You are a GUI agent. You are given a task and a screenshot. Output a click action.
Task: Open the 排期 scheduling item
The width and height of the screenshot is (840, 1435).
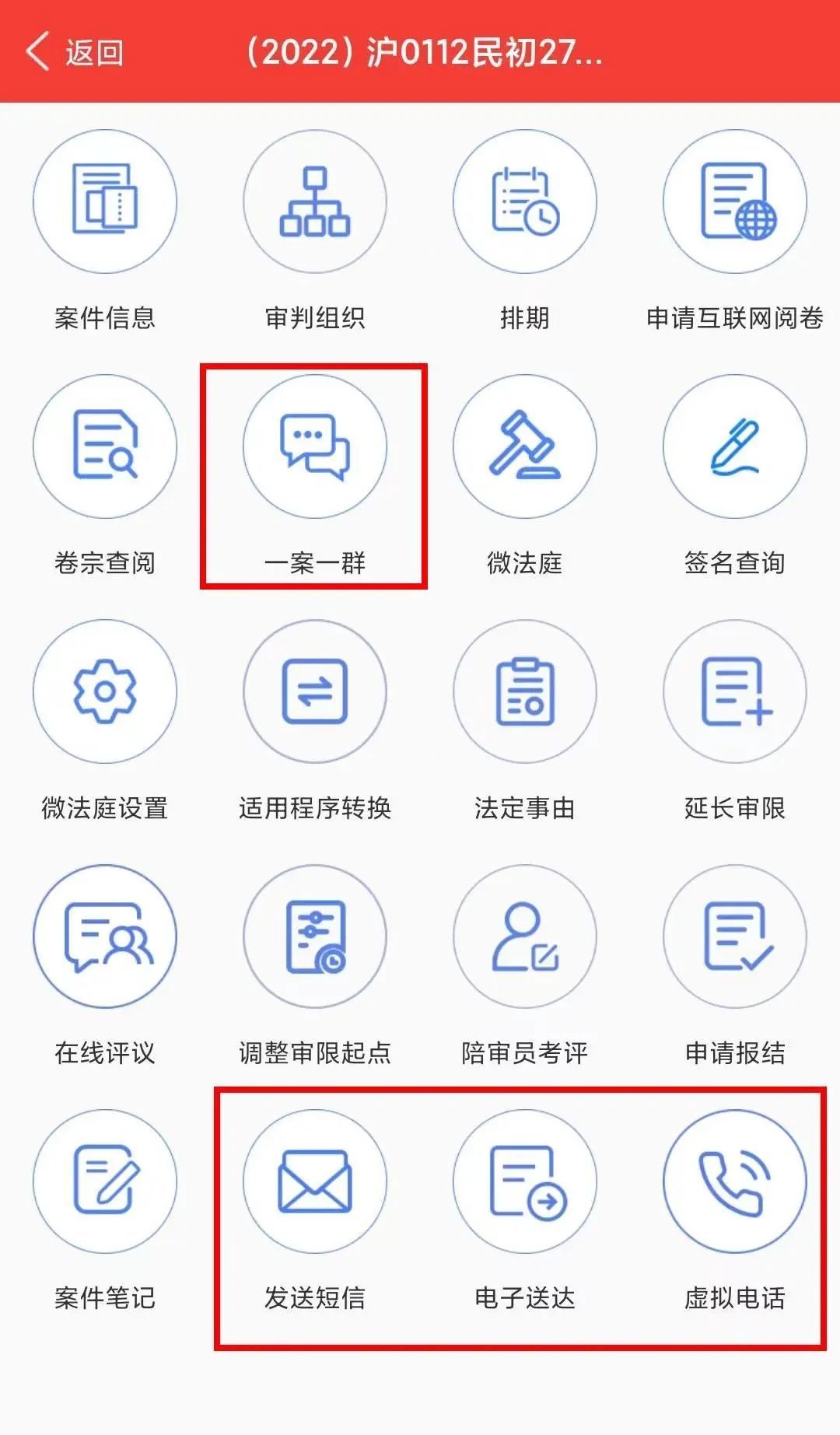tap(525, 202)
